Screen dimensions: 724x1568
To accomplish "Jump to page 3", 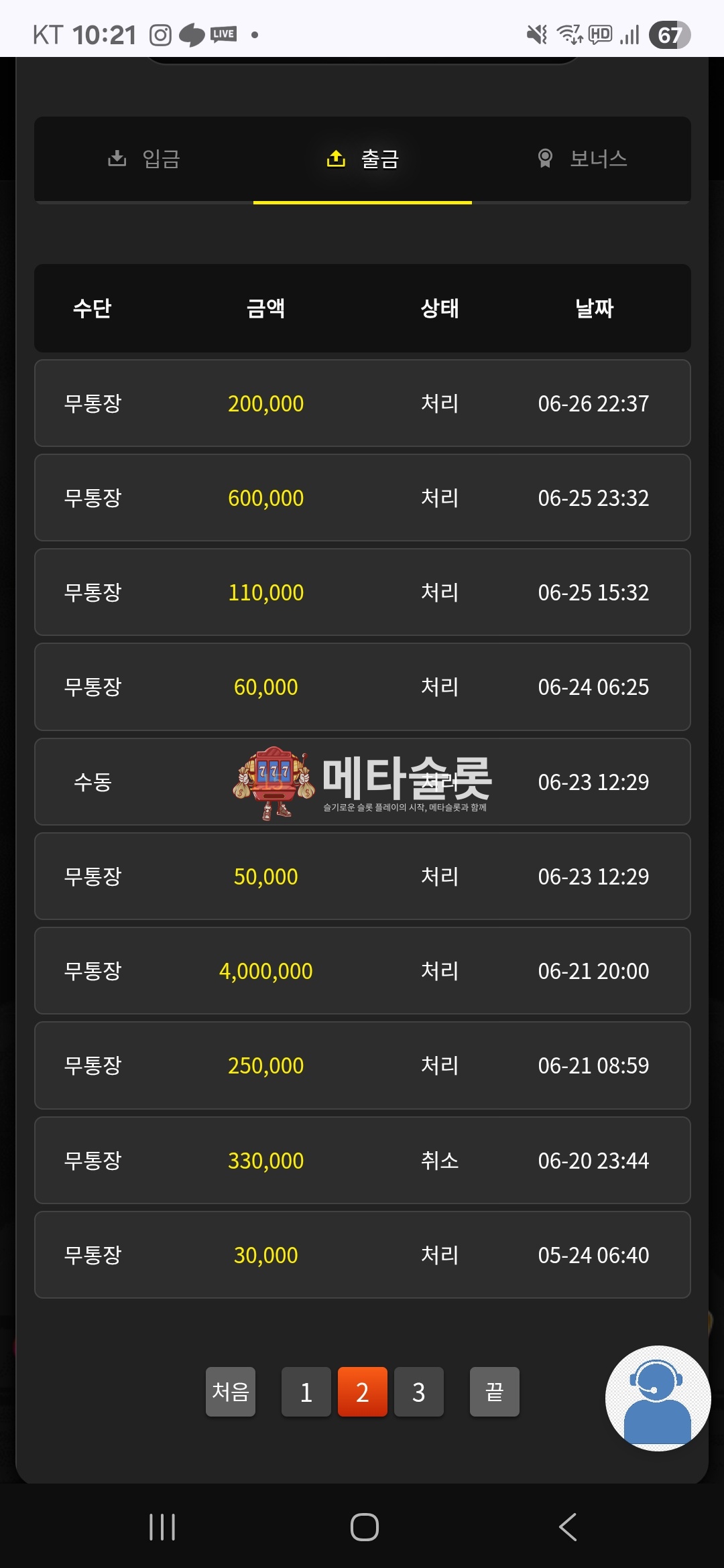I will pos(419,1392).
